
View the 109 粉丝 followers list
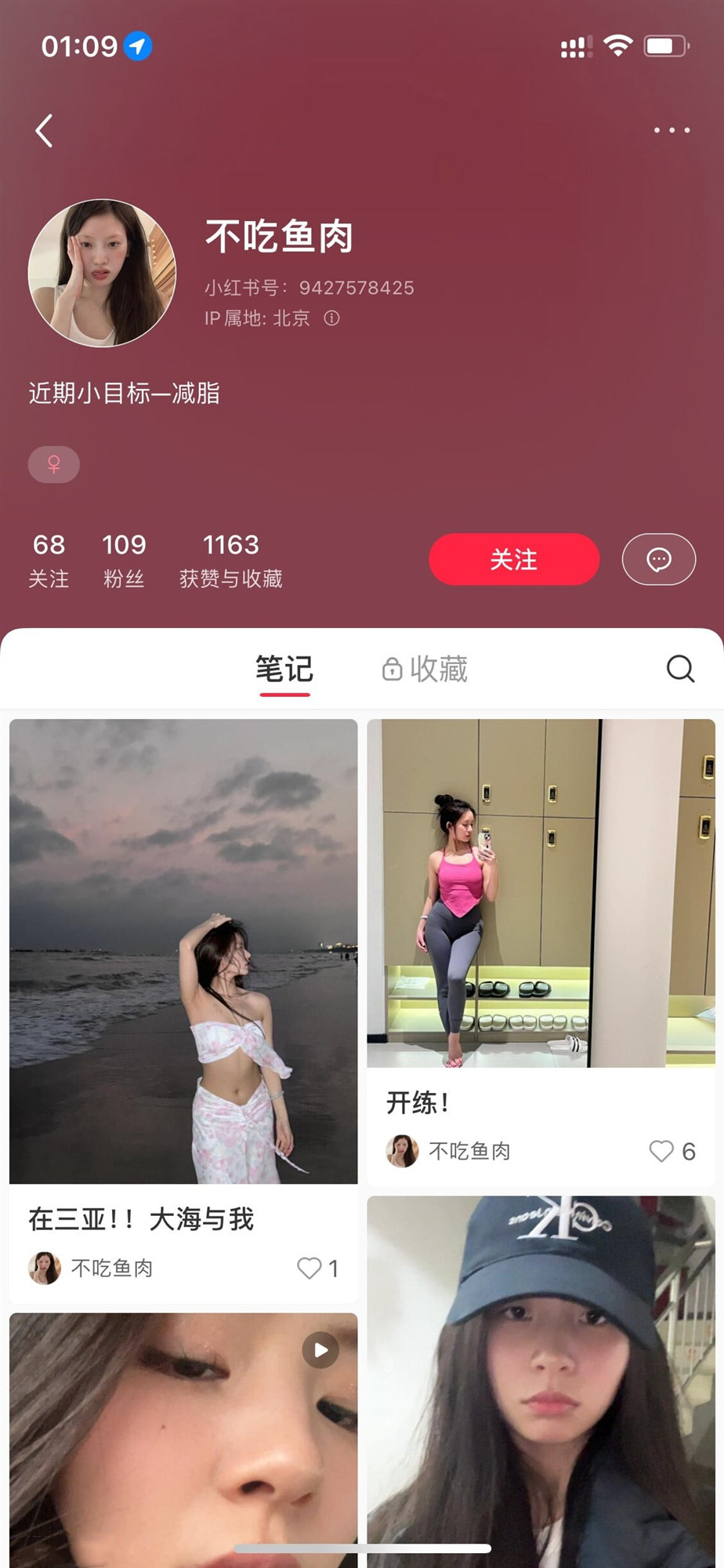pyautogui.click(x=124, y=560)
